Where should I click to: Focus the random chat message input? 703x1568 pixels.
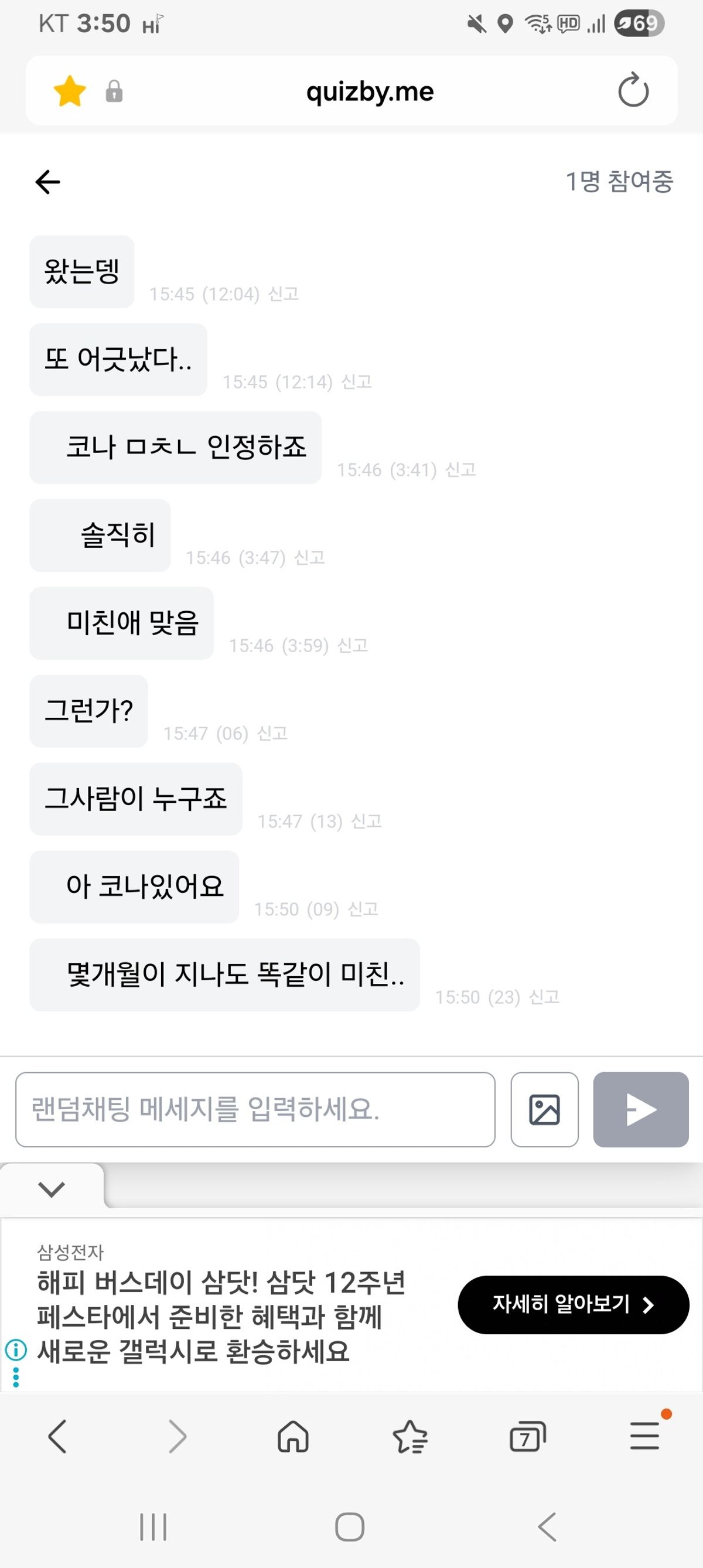point(255,1109)
